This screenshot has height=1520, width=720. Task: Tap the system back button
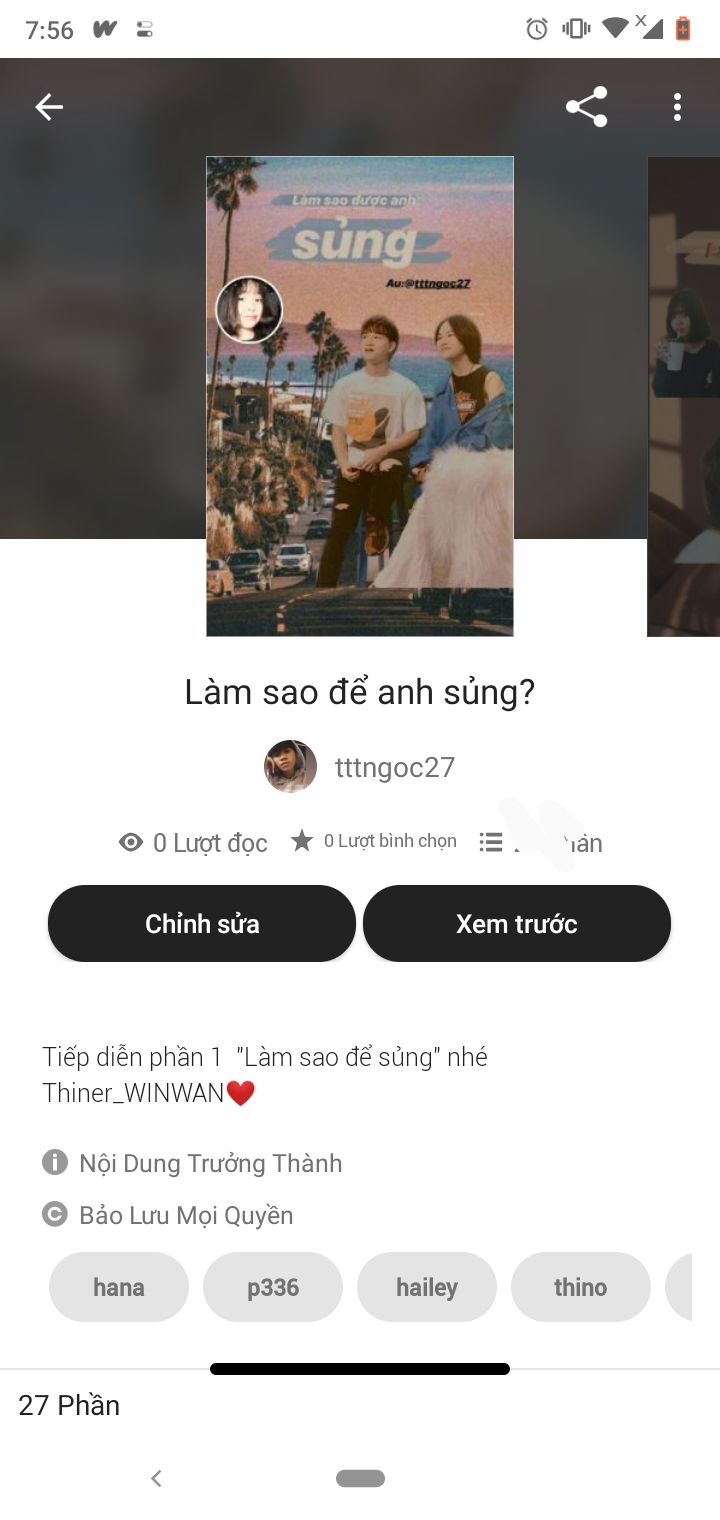click(156, 1478)
